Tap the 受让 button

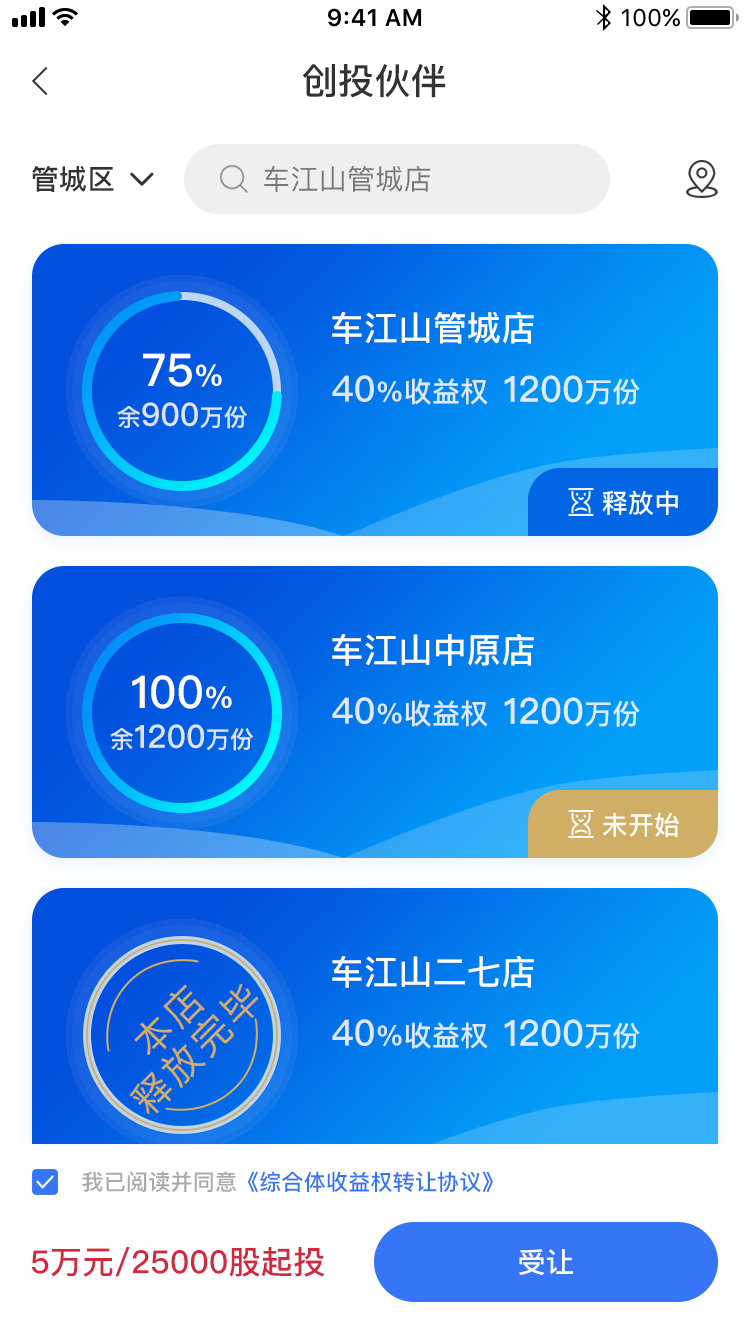coord(545,1262)
